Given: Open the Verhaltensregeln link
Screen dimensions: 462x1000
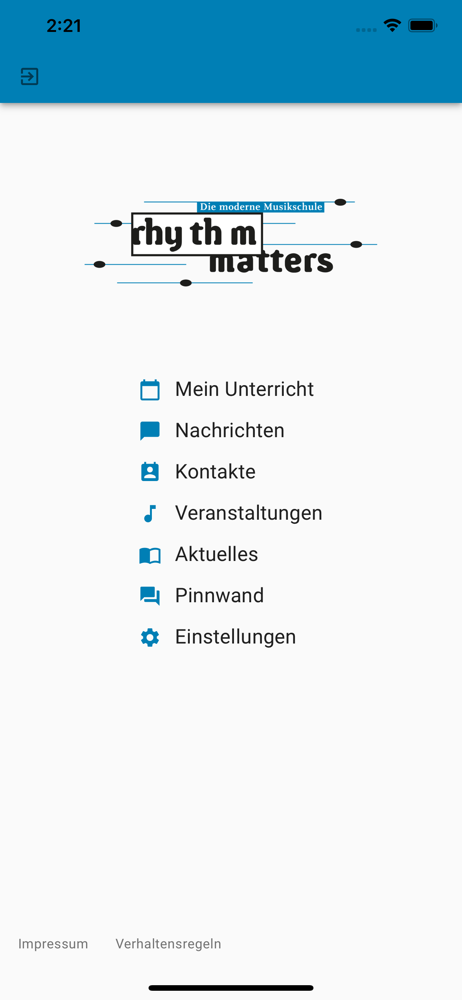Looking at the screenshot, I should tap(168, 944).
